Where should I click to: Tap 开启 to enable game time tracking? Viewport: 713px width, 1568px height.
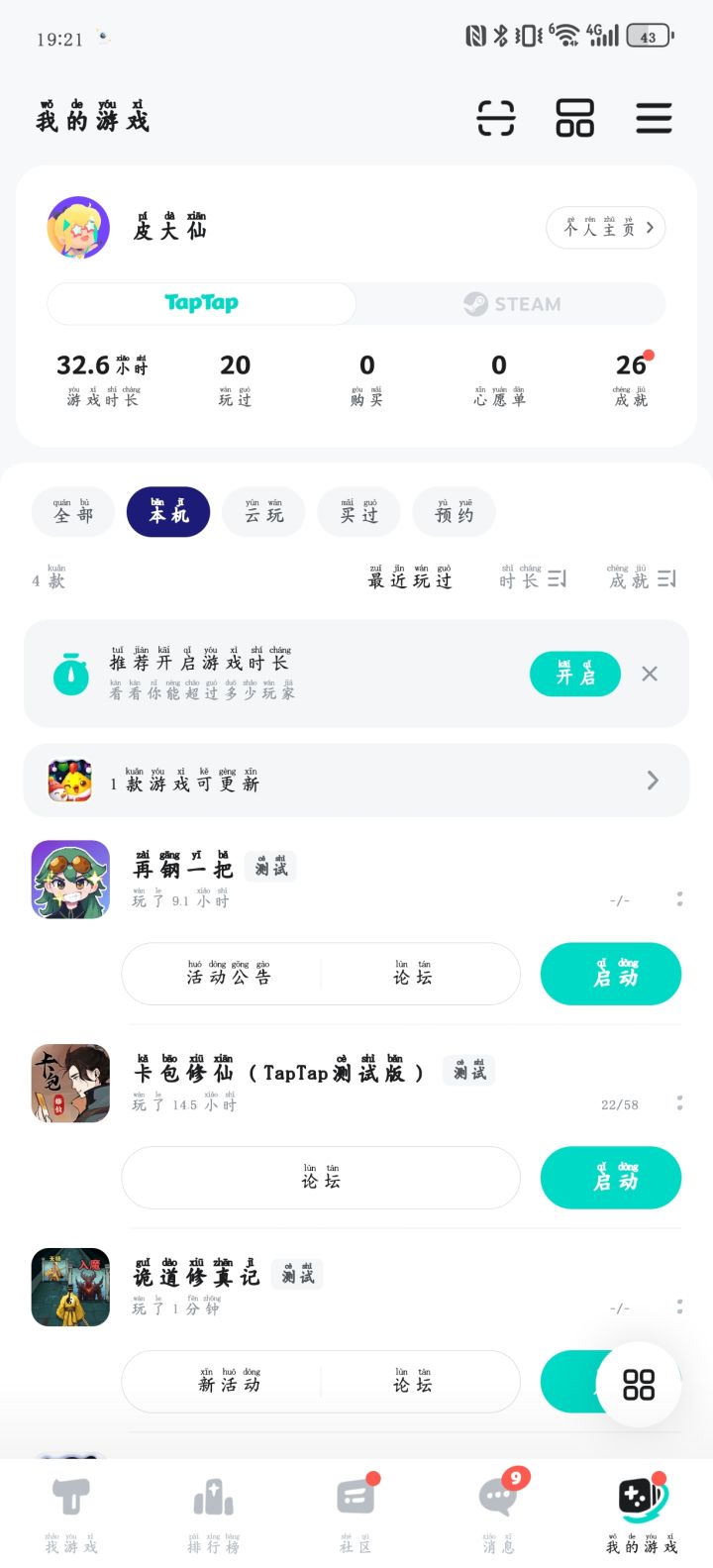(x=575, y=674)
